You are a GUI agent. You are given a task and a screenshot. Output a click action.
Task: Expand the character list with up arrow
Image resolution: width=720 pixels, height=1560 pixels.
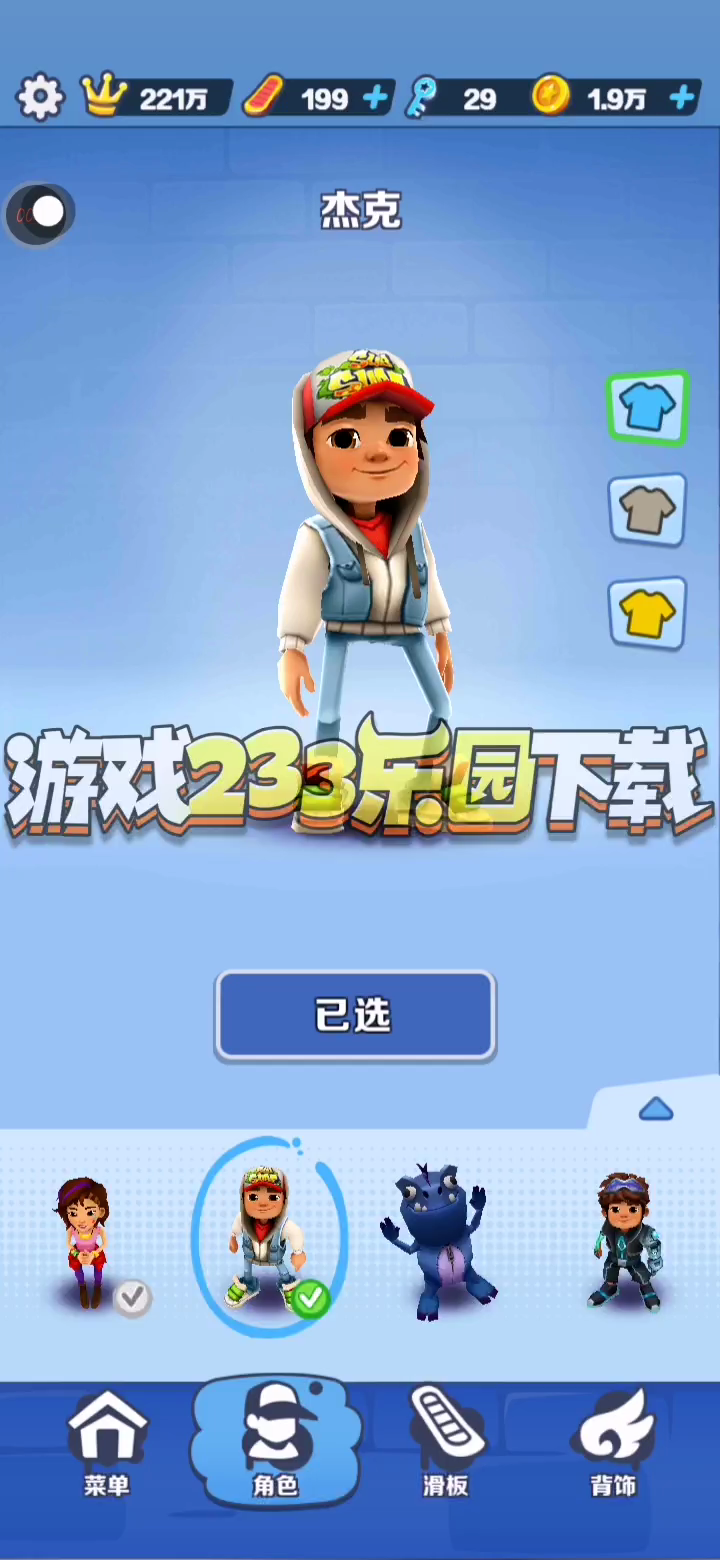[x=656, y=1109]
